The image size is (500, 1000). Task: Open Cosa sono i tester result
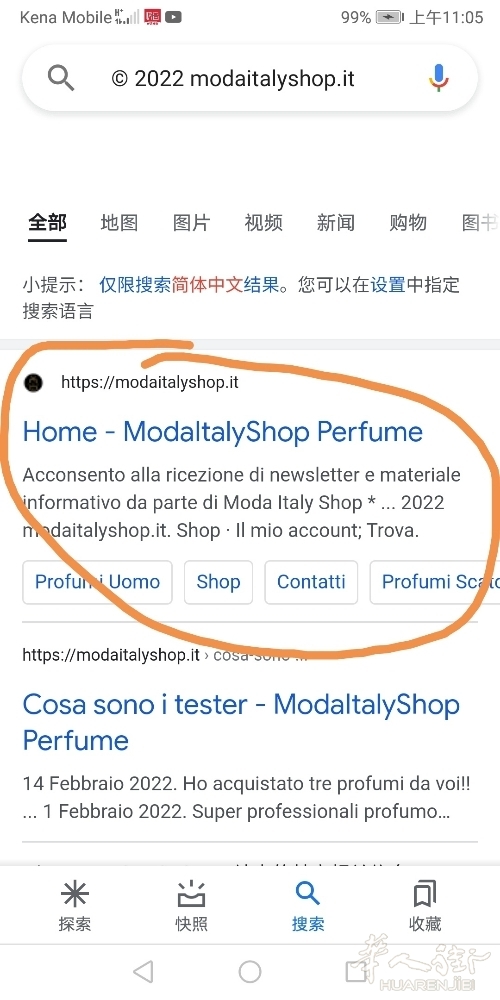[241, 722]
